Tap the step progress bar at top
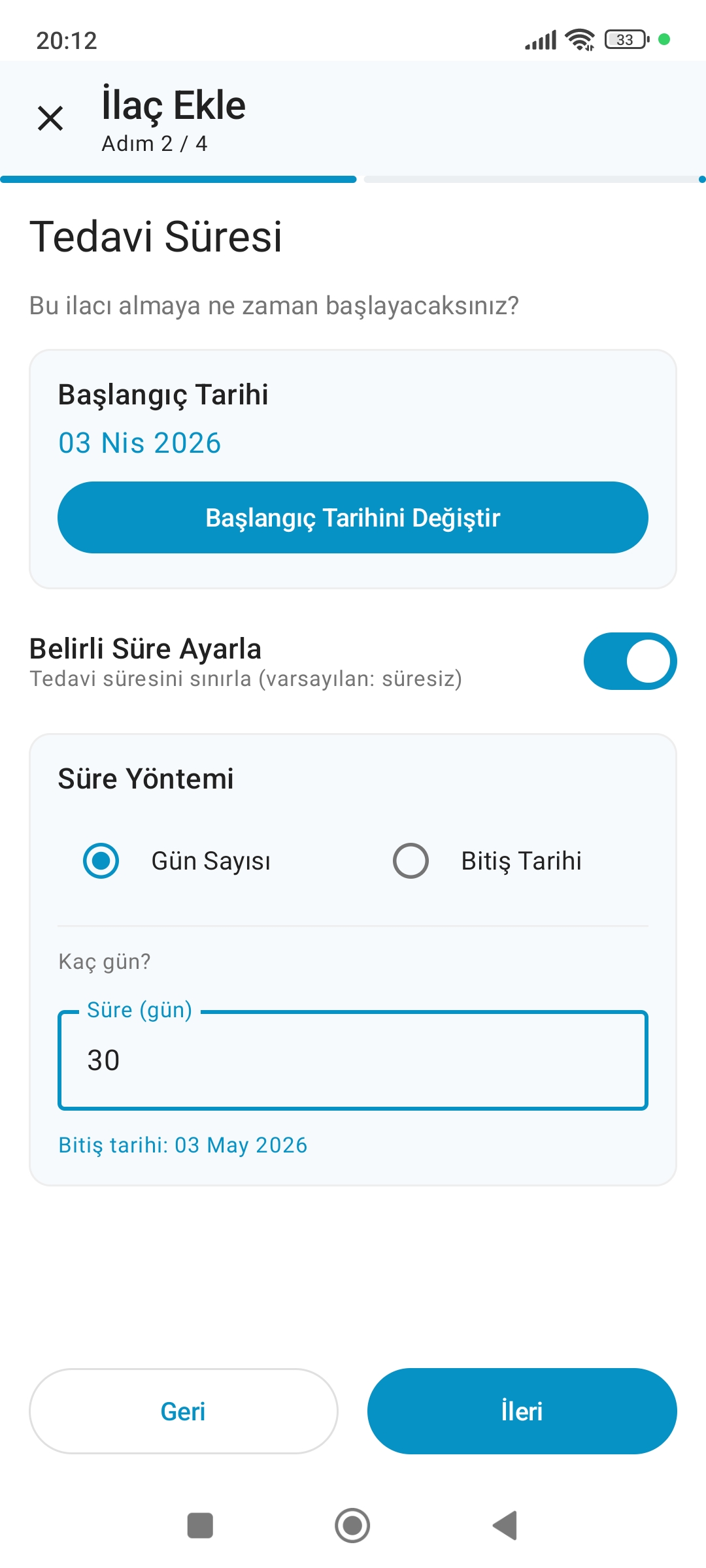 click(x=353, y=178)
